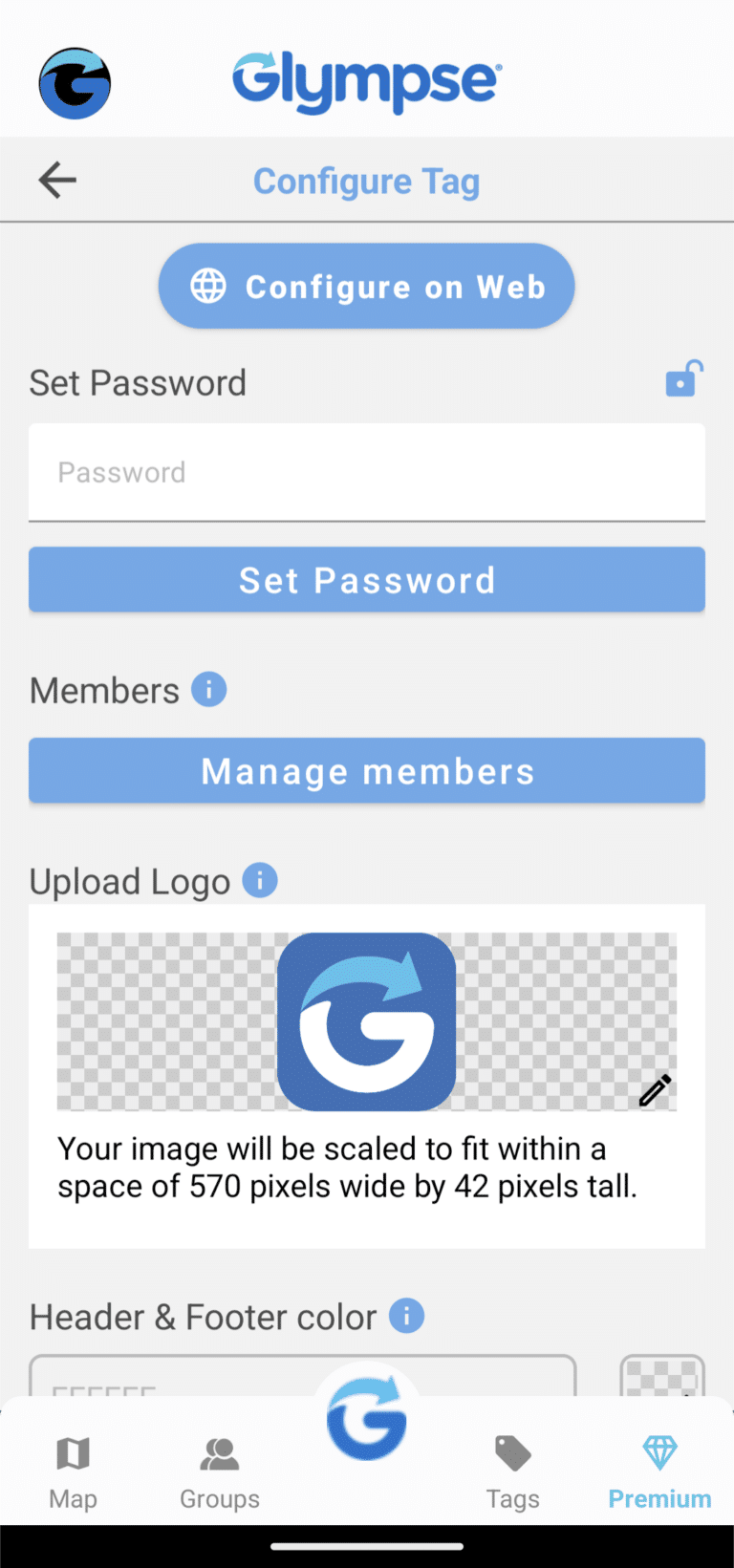Open Manage members
The width and height of the screenshot is (734, 1568).
click(367, 770)
